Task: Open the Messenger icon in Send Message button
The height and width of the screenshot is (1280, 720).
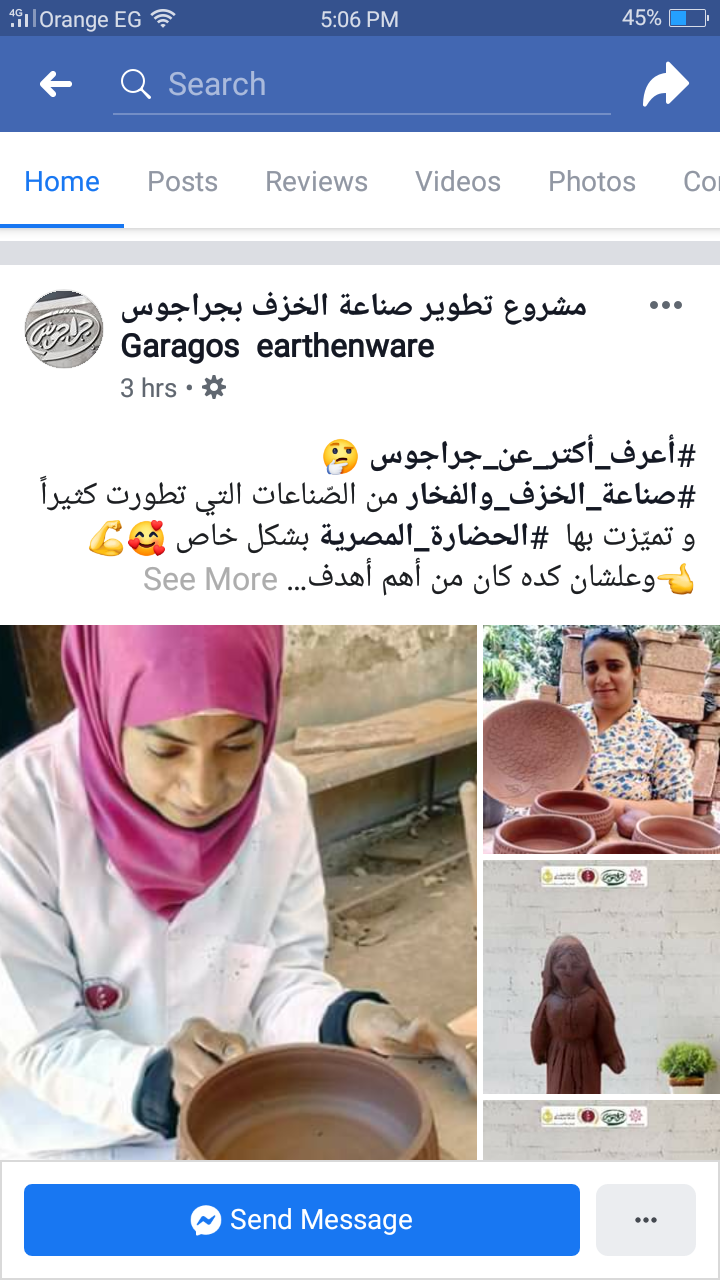Action: coord(207,1219)
